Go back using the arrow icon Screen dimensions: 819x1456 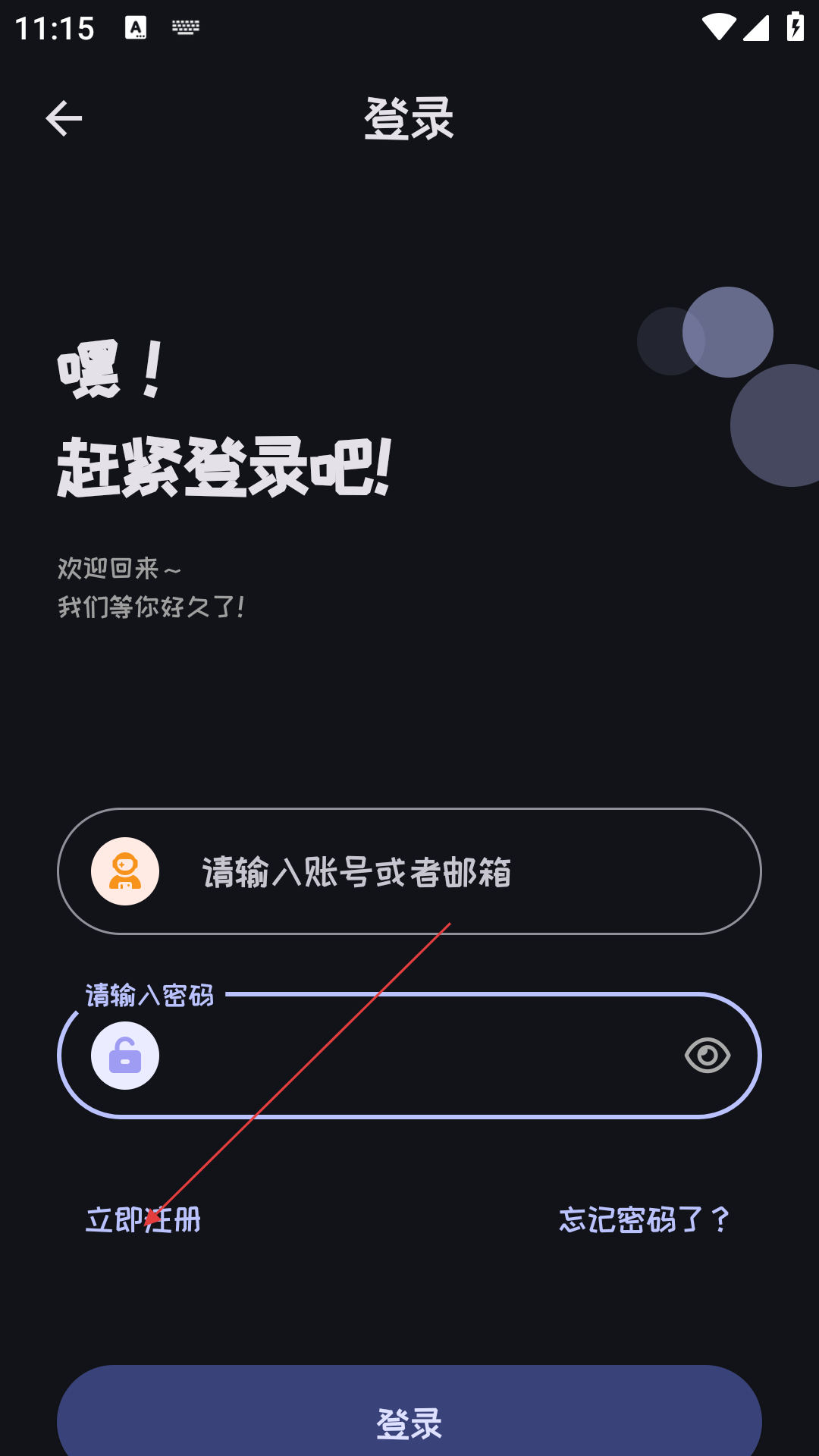64,118
